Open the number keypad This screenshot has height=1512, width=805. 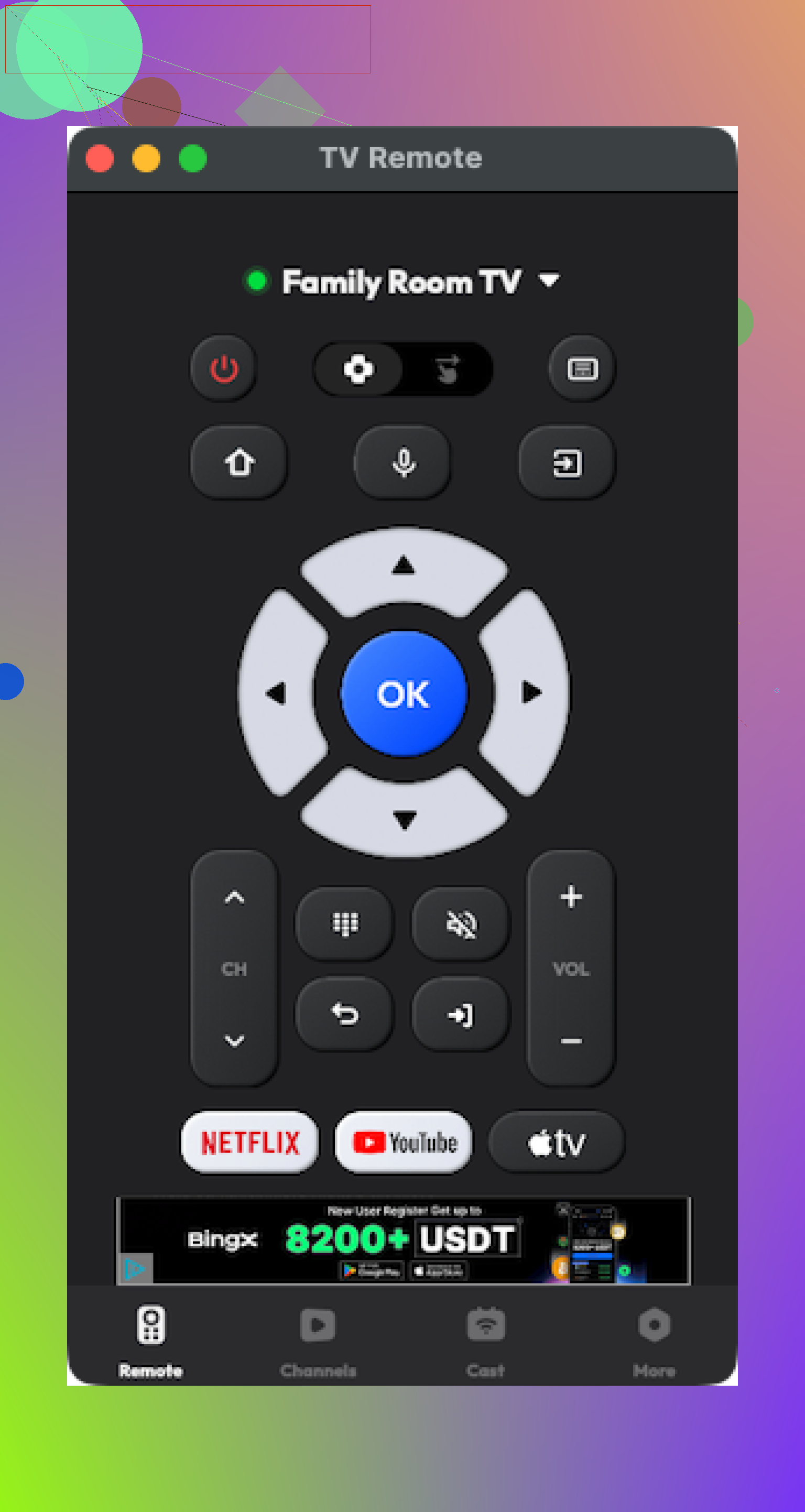click(x=345, y=924)
